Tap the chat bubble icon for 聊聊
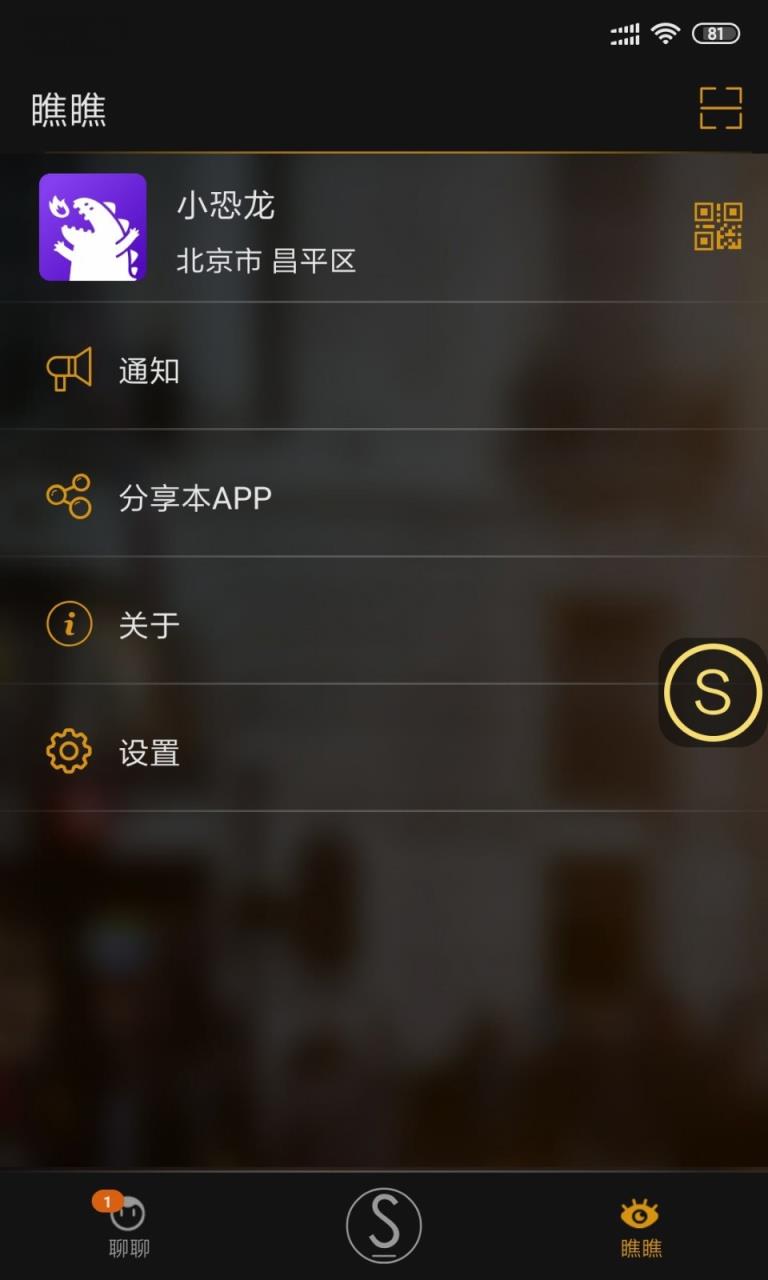This screenshot has height=1280, width=768. click(x=130, y=1215)
